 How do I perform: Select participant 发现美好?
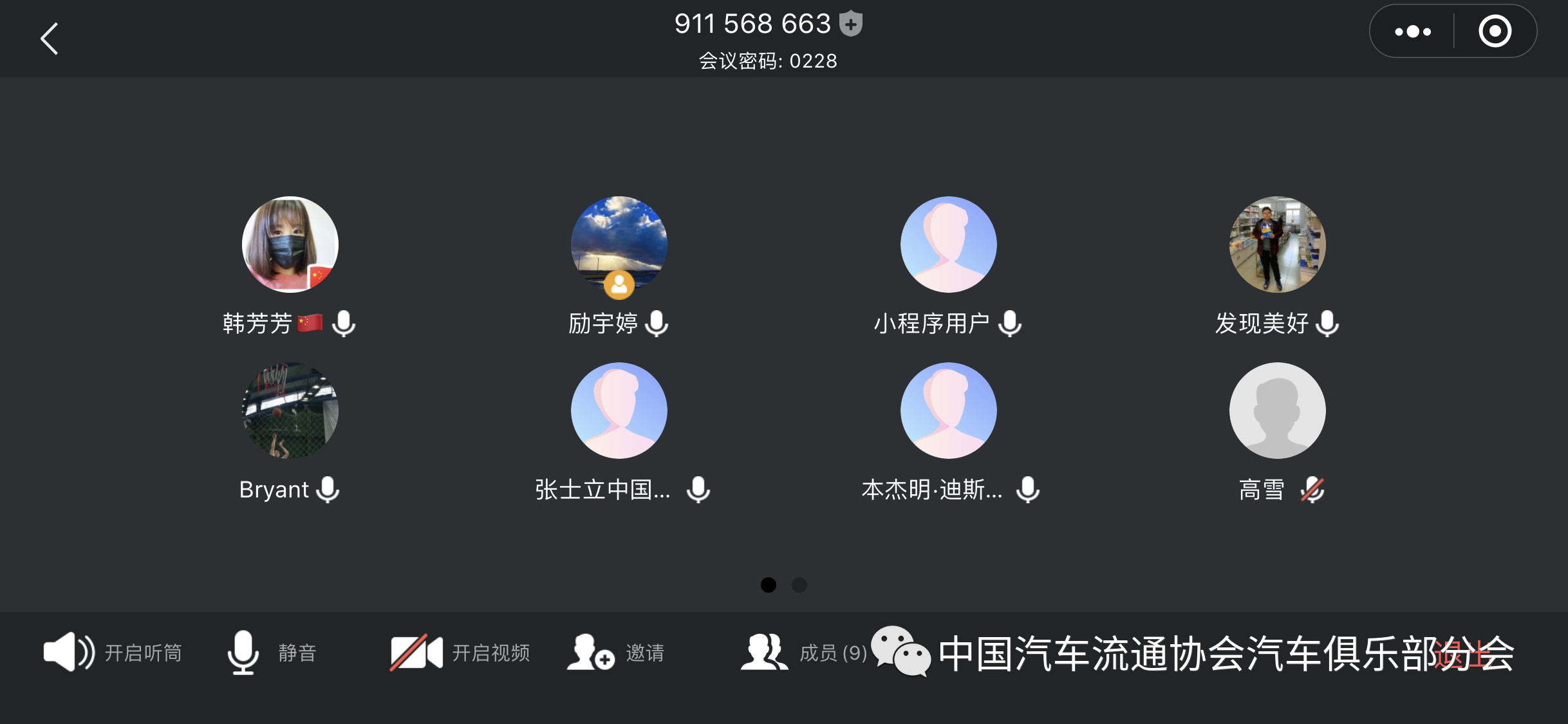[x=1277, y=245]
